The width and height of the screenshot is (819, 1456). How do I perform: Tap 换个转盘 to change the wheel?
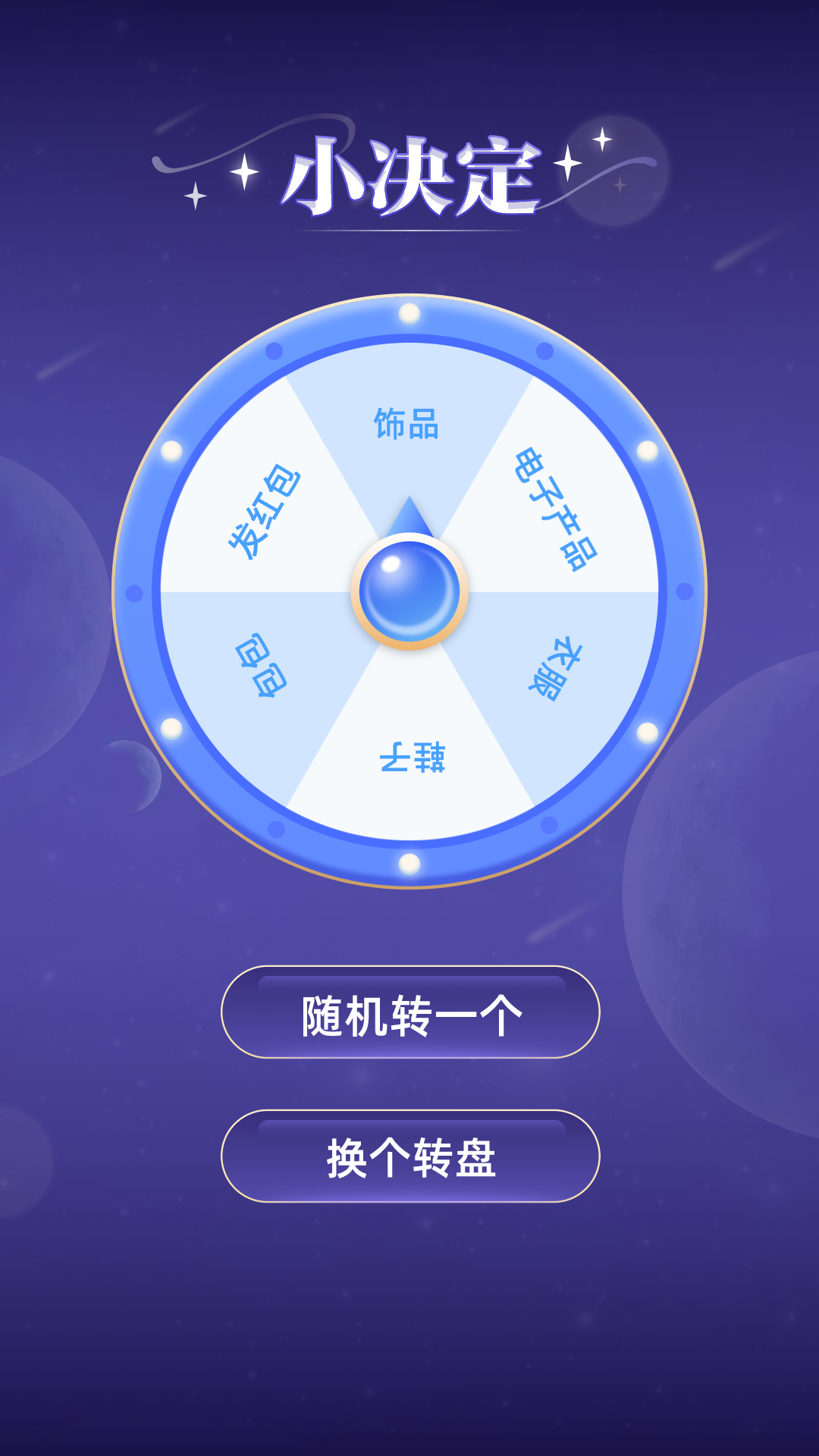point(410,1156)
